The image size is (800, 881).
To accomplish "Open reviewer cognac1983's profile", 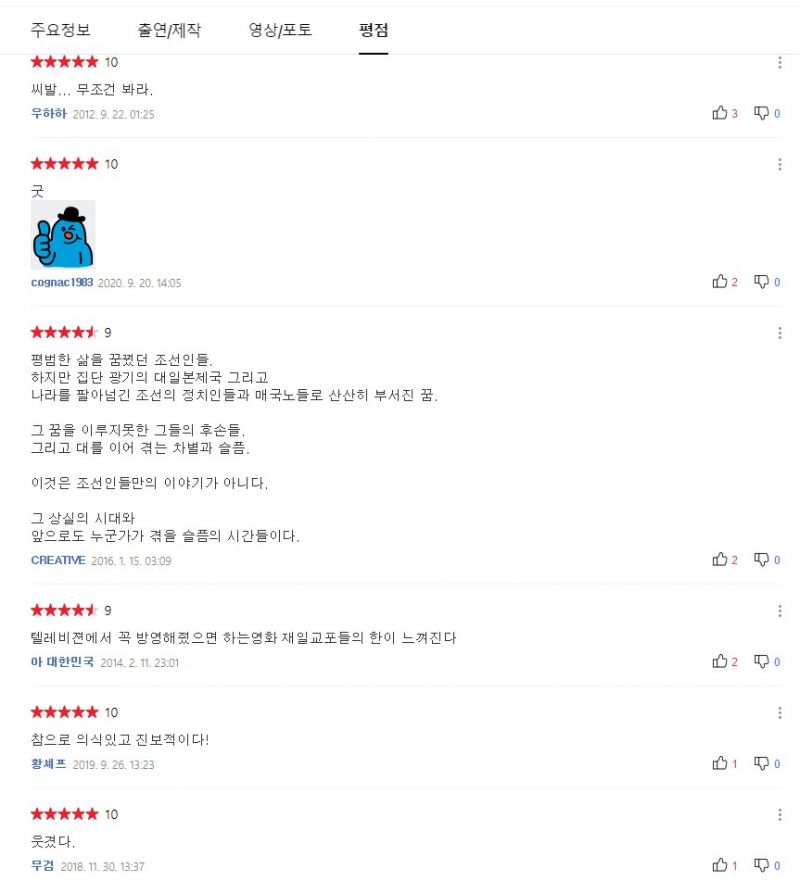I will coord(62,283).
